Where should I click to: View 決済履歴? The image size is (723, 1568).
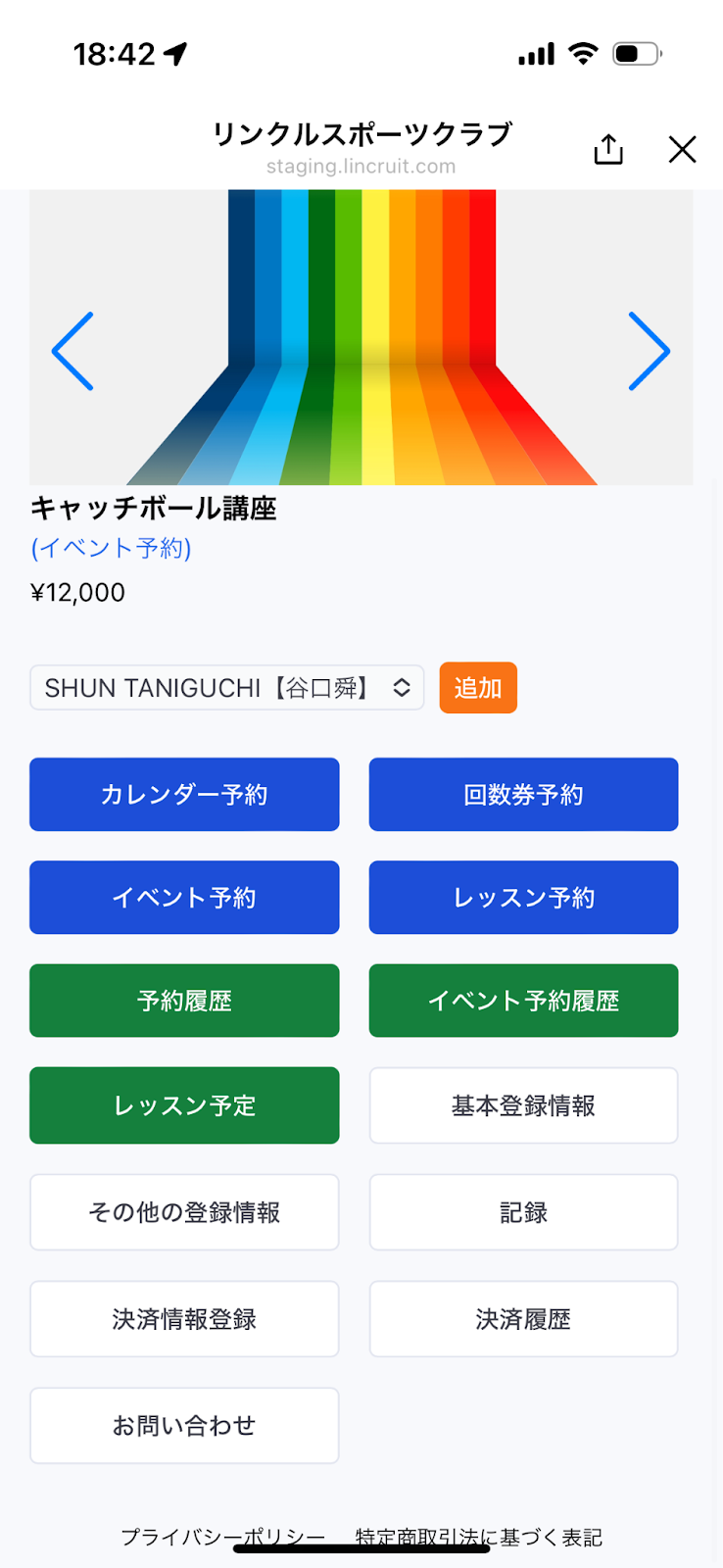(x=523, y=1319)
